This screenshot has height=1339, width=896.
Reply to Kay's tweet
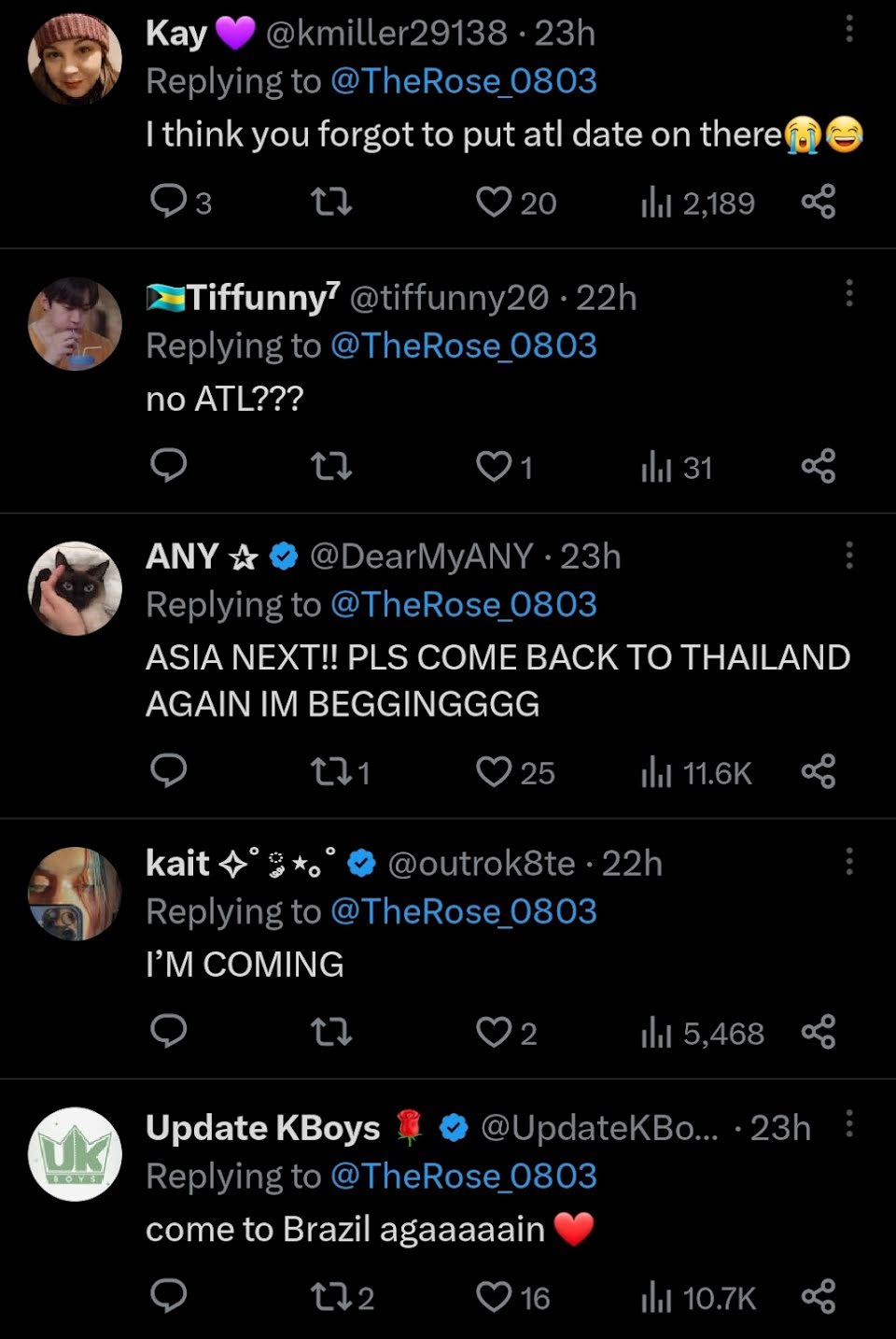[169, 201]
